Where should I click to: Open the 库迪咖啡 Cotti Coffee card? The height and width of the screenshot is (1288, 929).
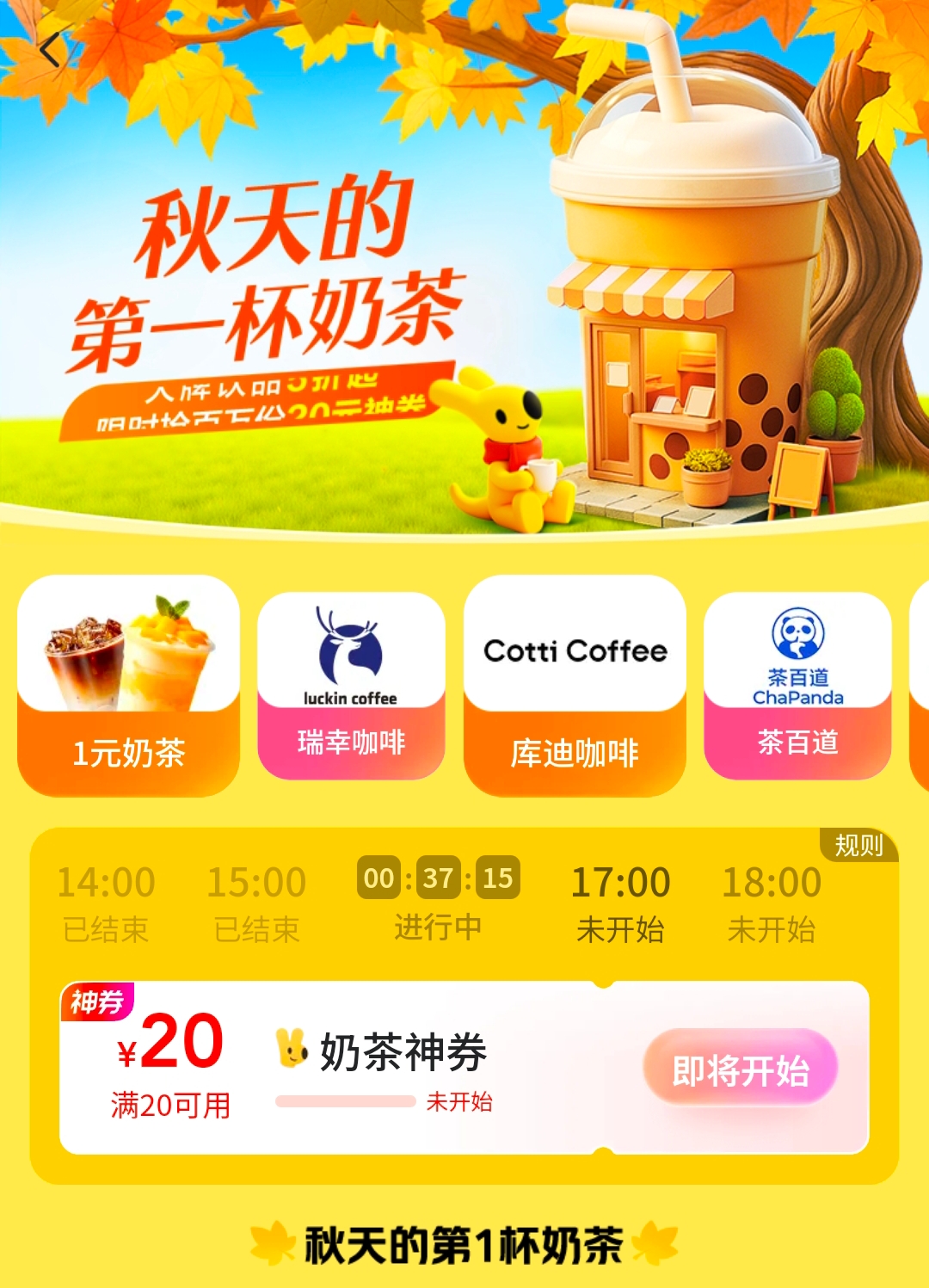[x=575, y=686]
